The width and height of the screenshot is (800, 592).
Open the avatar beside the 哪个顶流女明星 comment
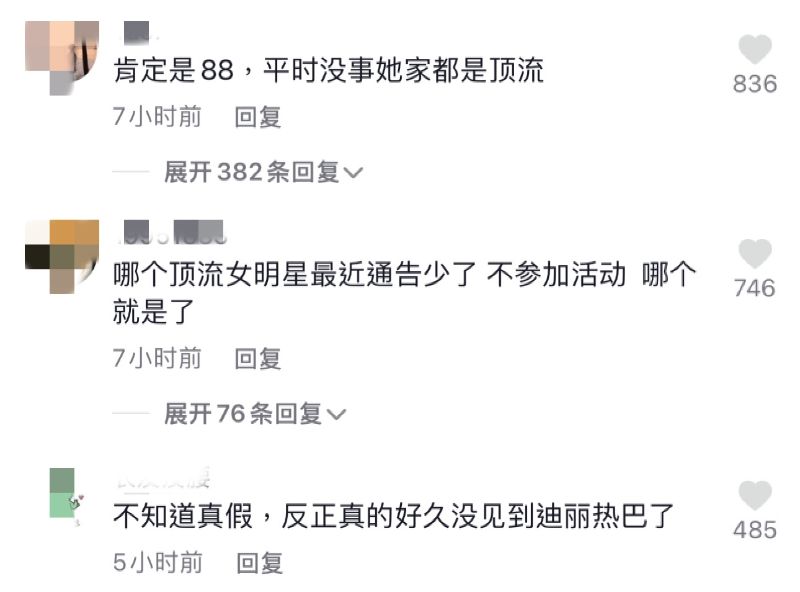[61, 259]
